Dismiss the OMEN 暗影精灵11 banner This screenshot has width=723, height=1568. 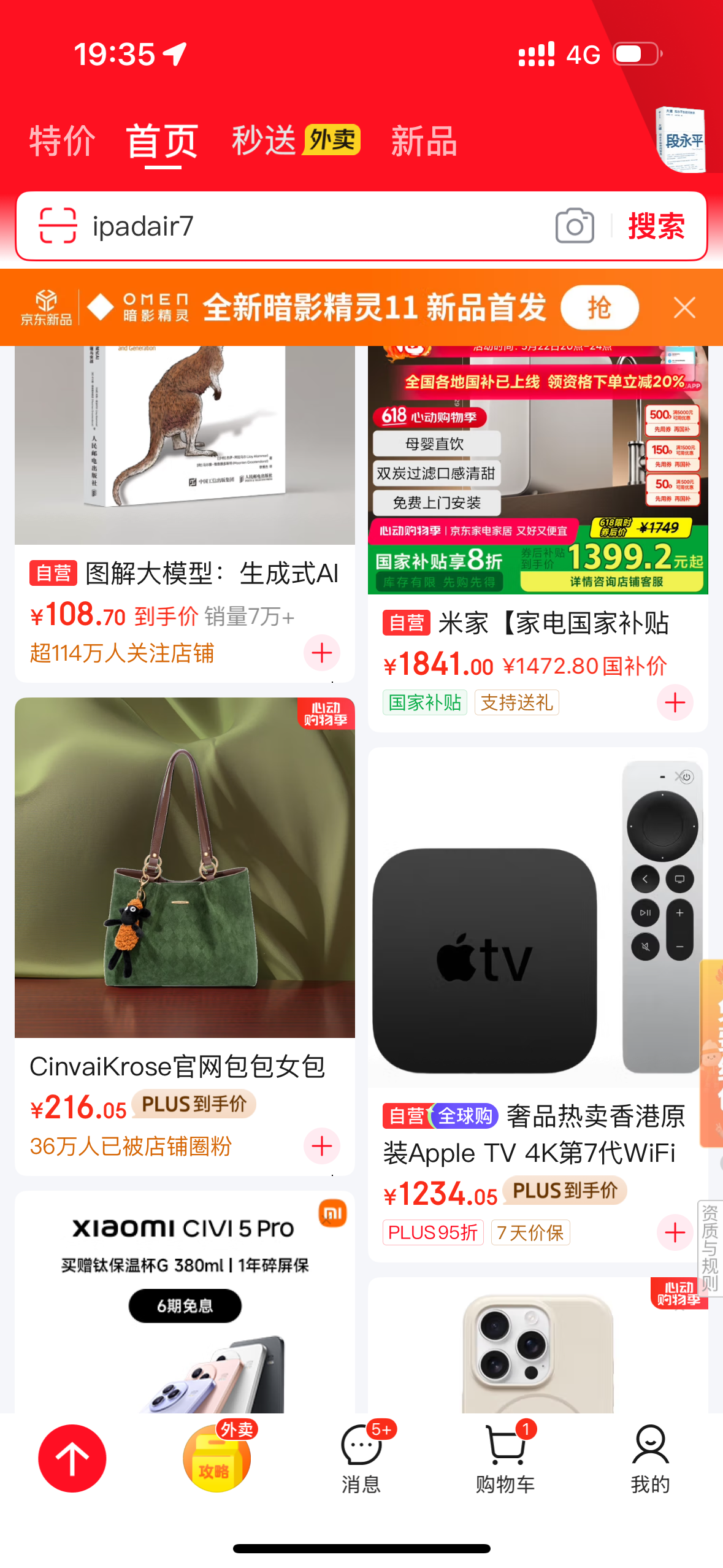684,307
